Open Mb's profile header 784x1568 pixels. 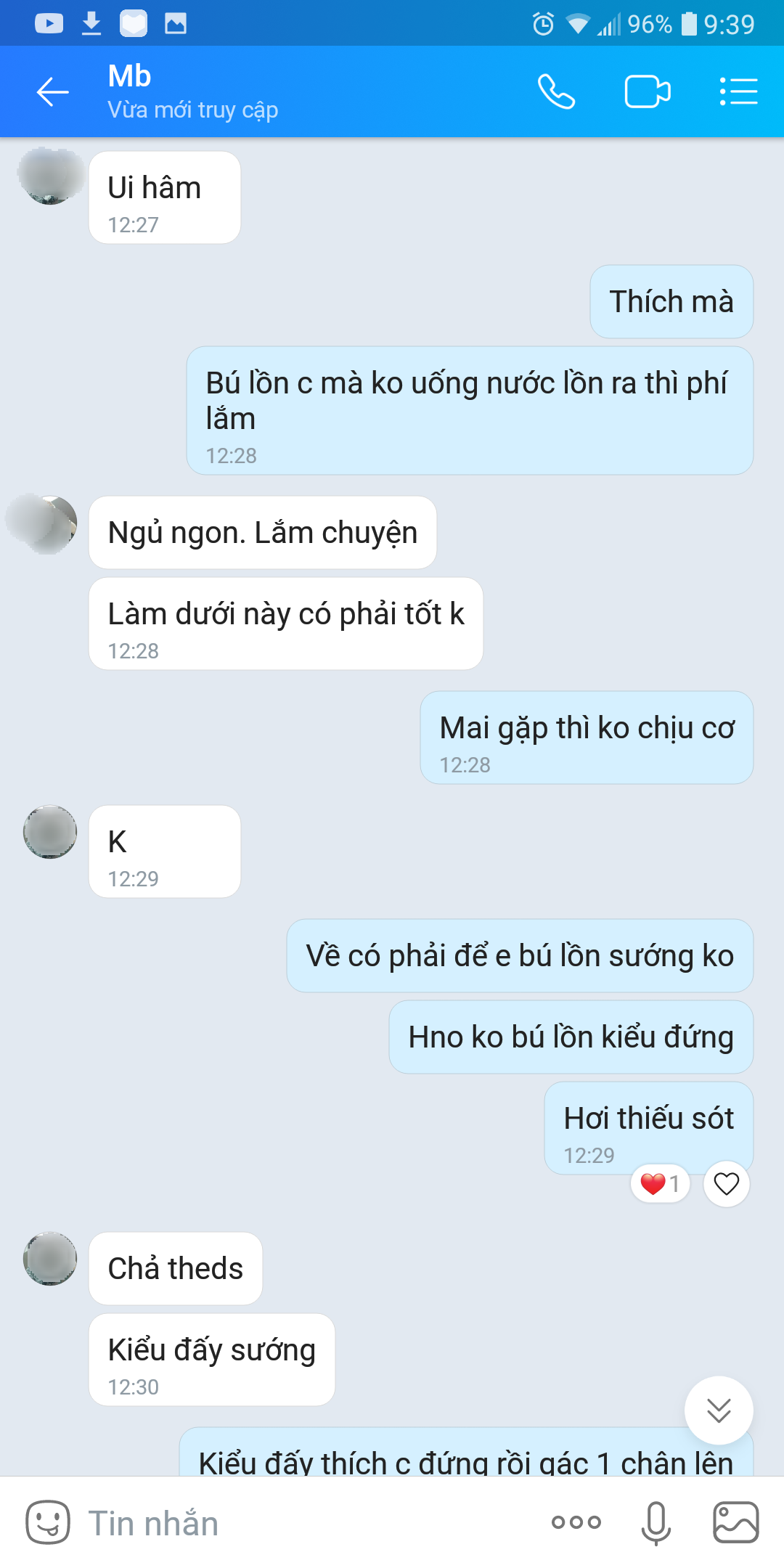192,92
